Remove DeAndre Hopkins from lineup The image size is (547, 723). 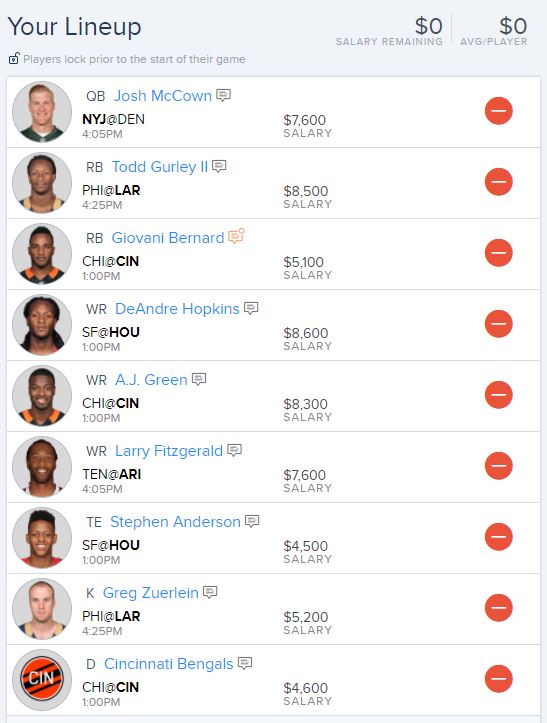[x=499, y=324]
